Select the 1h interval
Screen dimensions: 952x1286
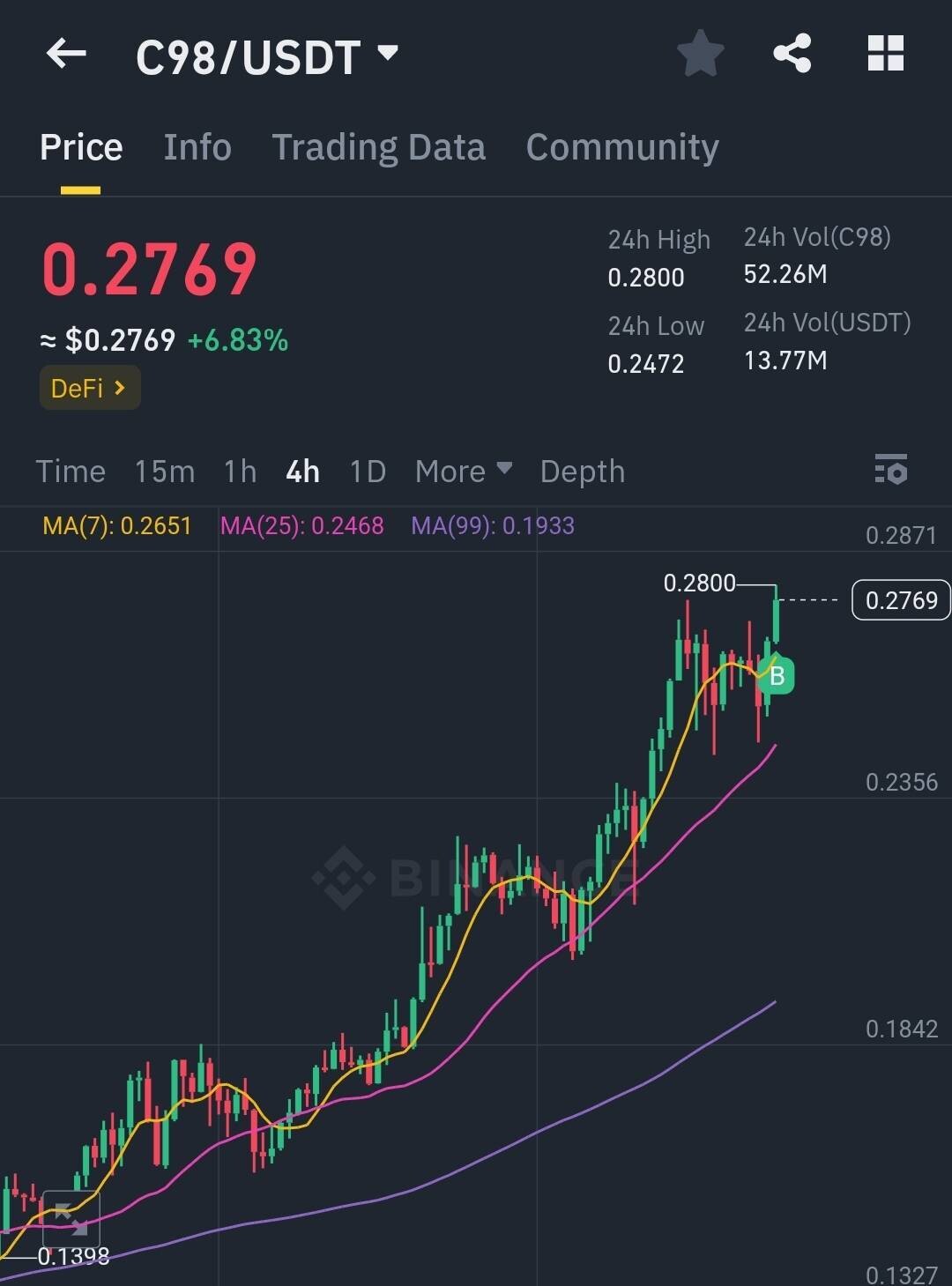point(240,472)
